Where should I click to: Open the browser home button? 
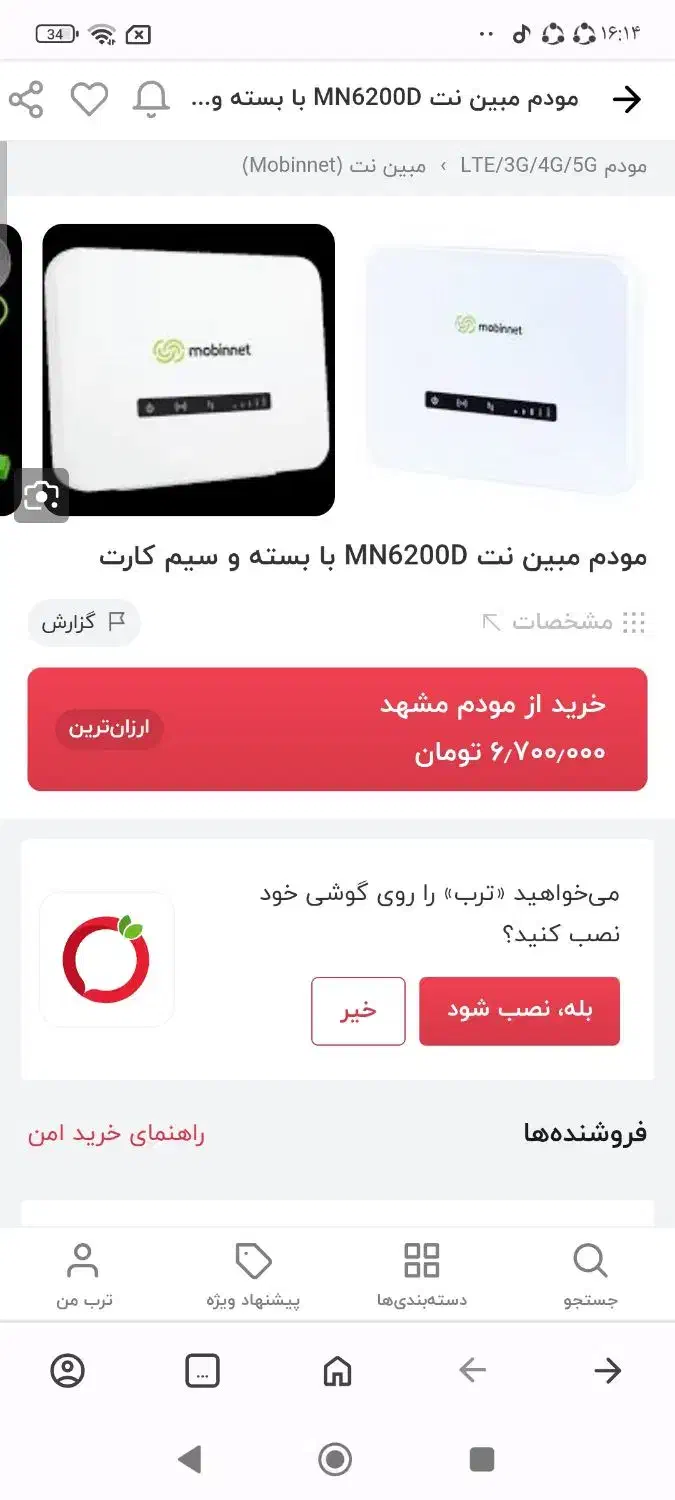[x=337, y=1371]
